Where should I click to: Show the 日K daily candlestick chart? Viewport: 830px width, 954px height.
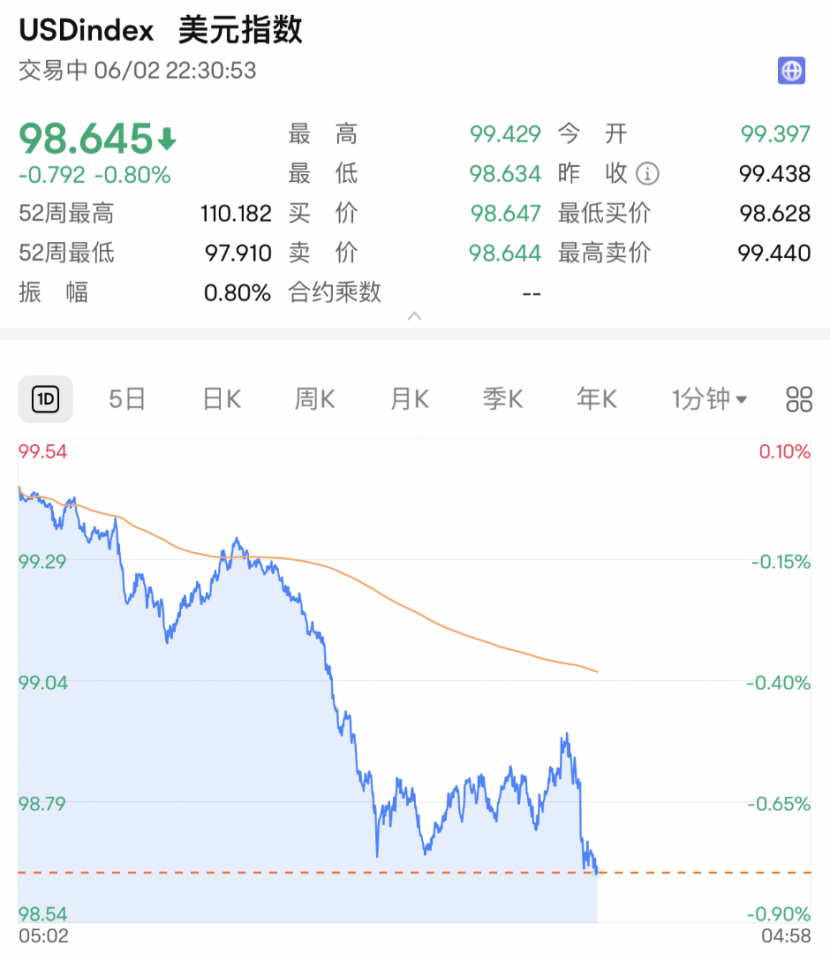[221, 400]
